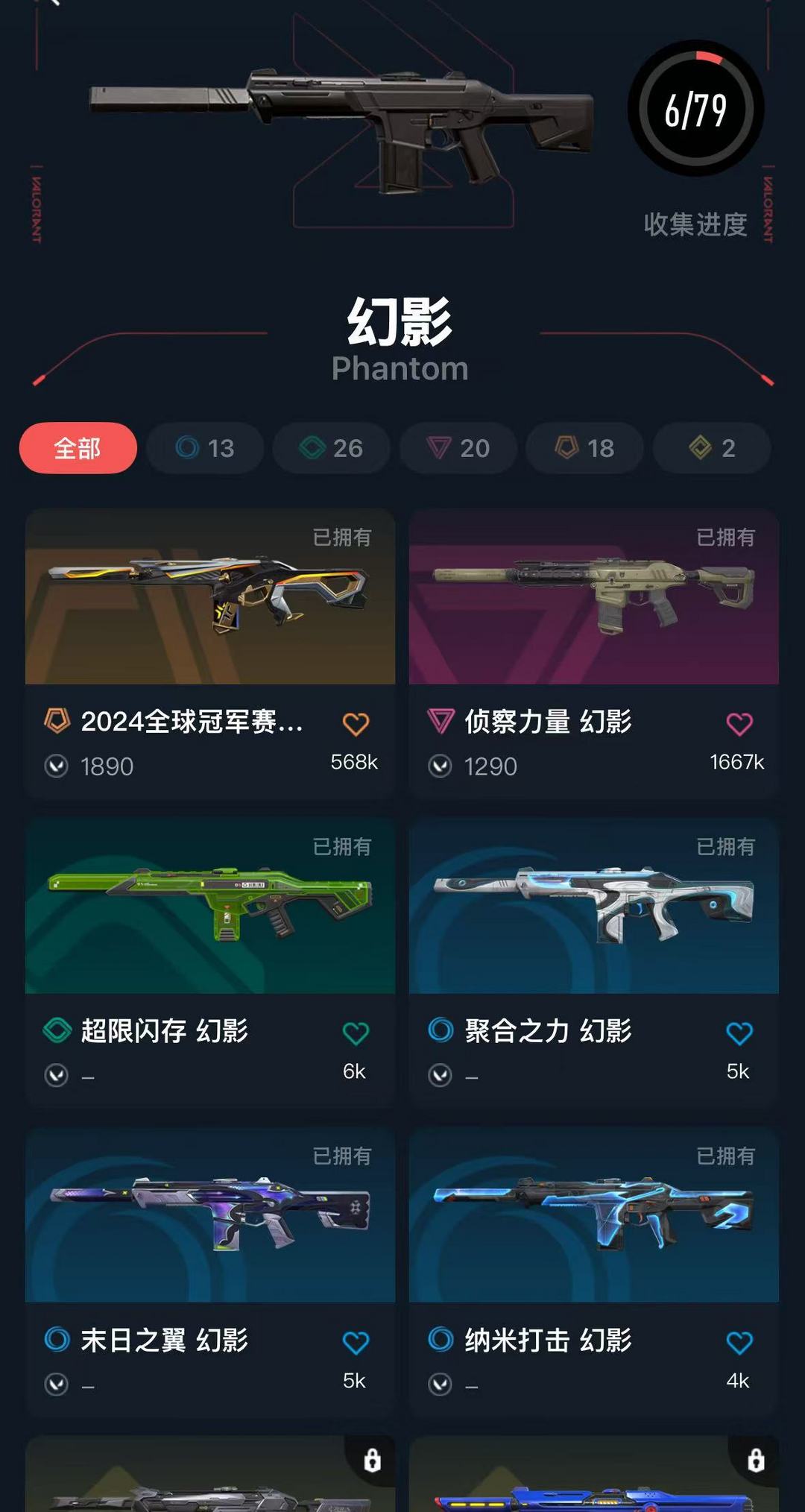Click the green rarity icon next to 超限闪存 幻影

pos(58,1030)
